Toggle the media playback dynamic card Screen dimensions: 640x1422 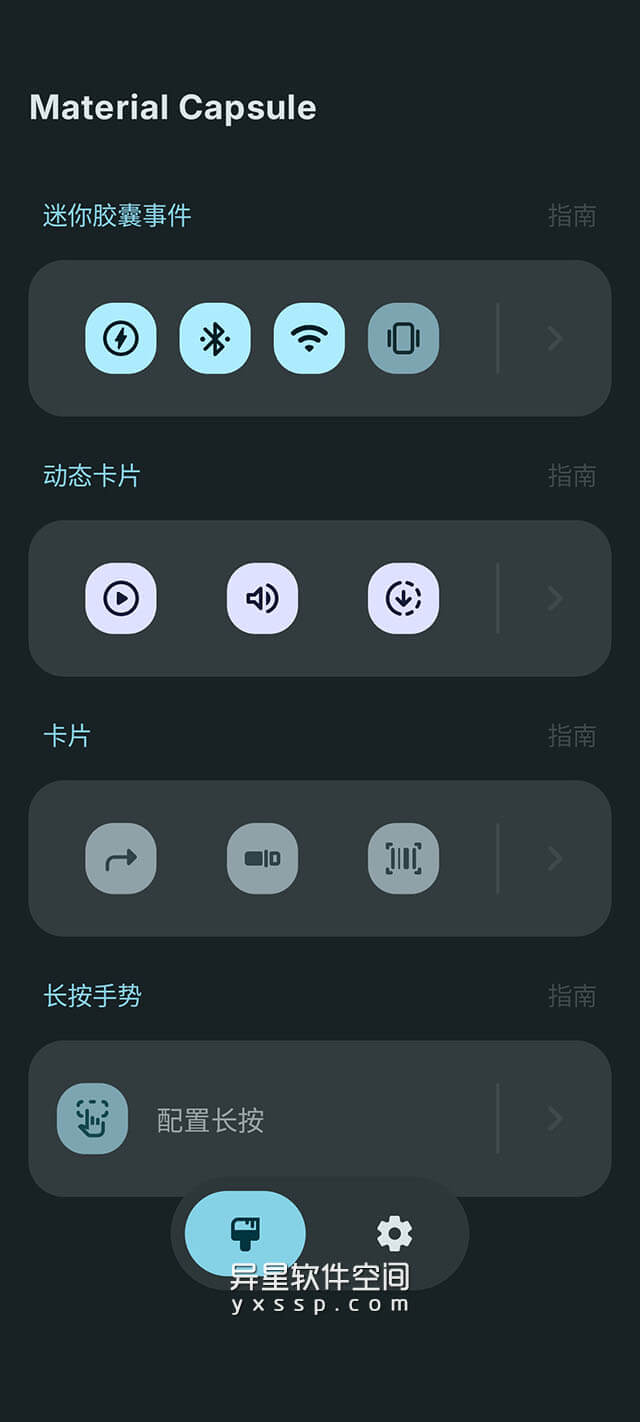120,598
